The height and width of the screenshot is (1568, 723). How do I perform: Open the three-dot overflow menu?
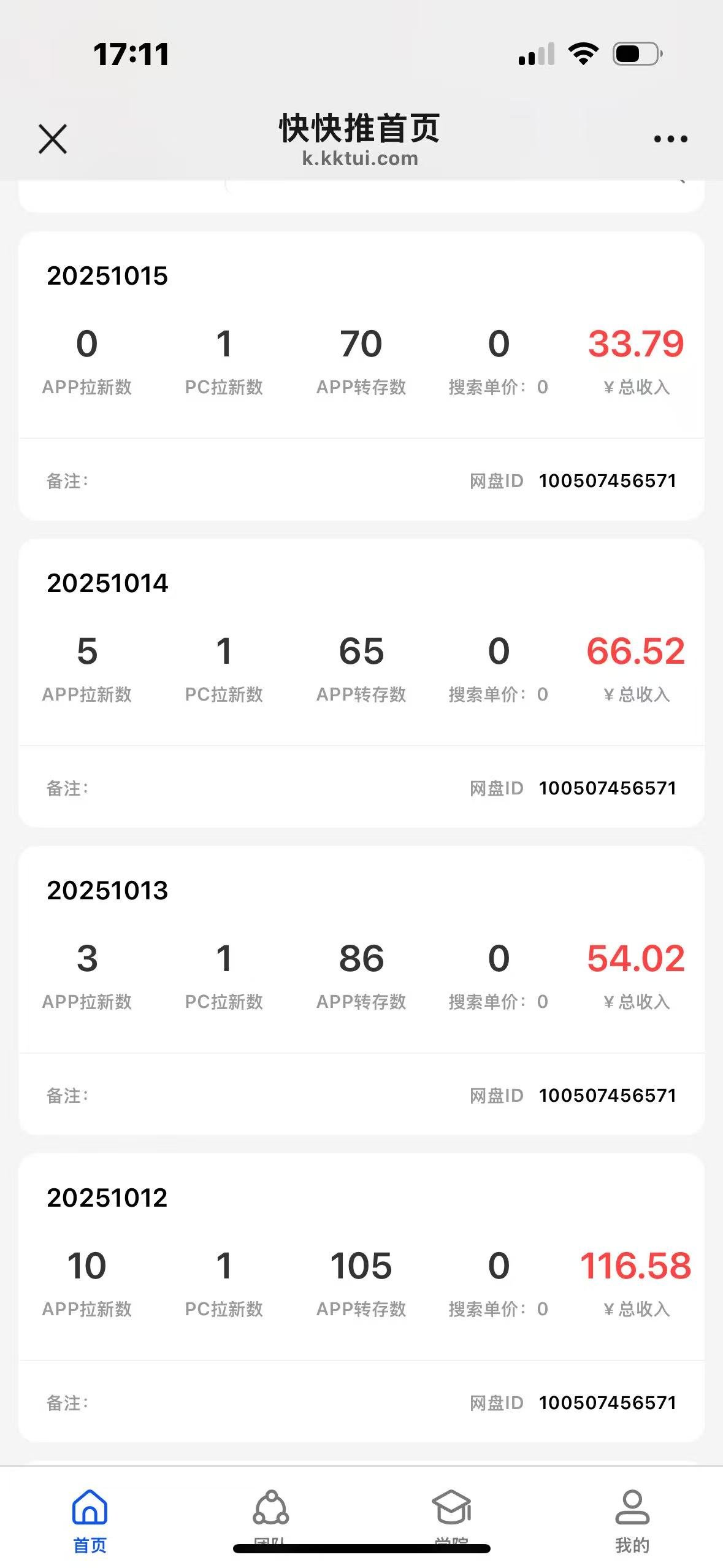pos(670,139)
